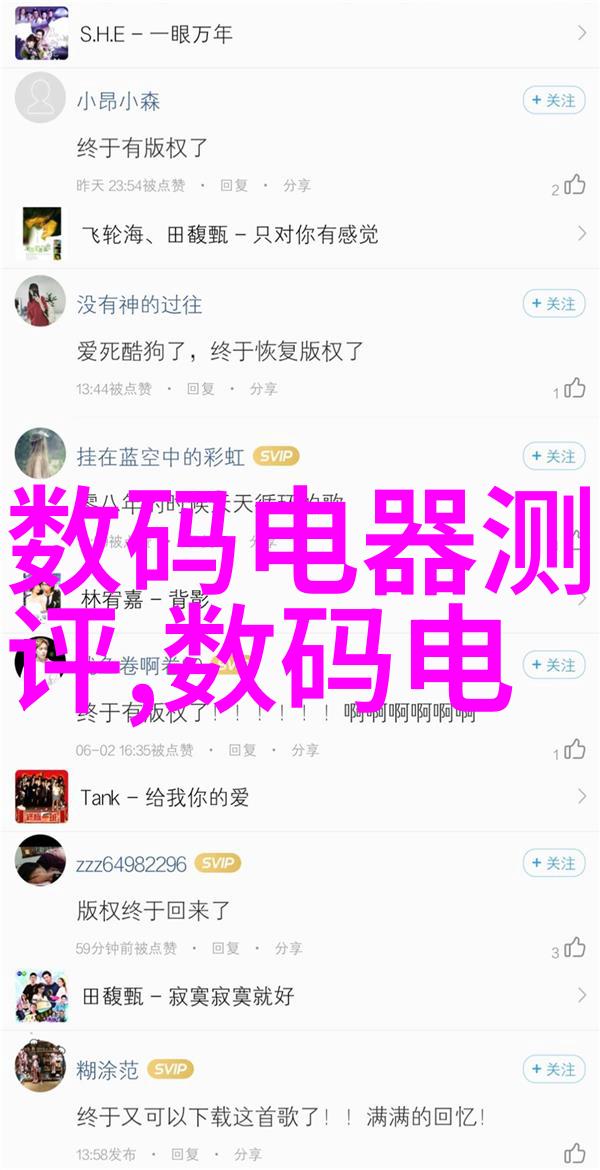Share zzz64982296's comment
The image size is (600, 1170).
click(288, 948)
